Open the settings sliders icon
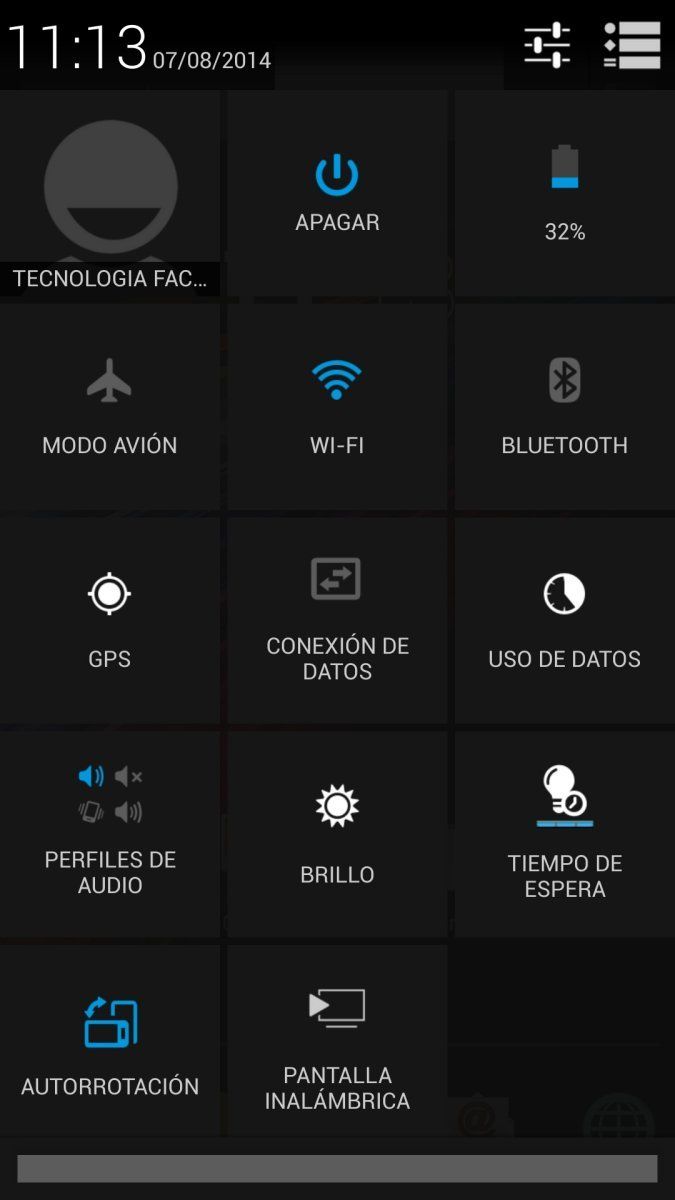Image resolution: width=675 pixels, height=1200 pixels. pyautogui.click(x=547, y=45)
